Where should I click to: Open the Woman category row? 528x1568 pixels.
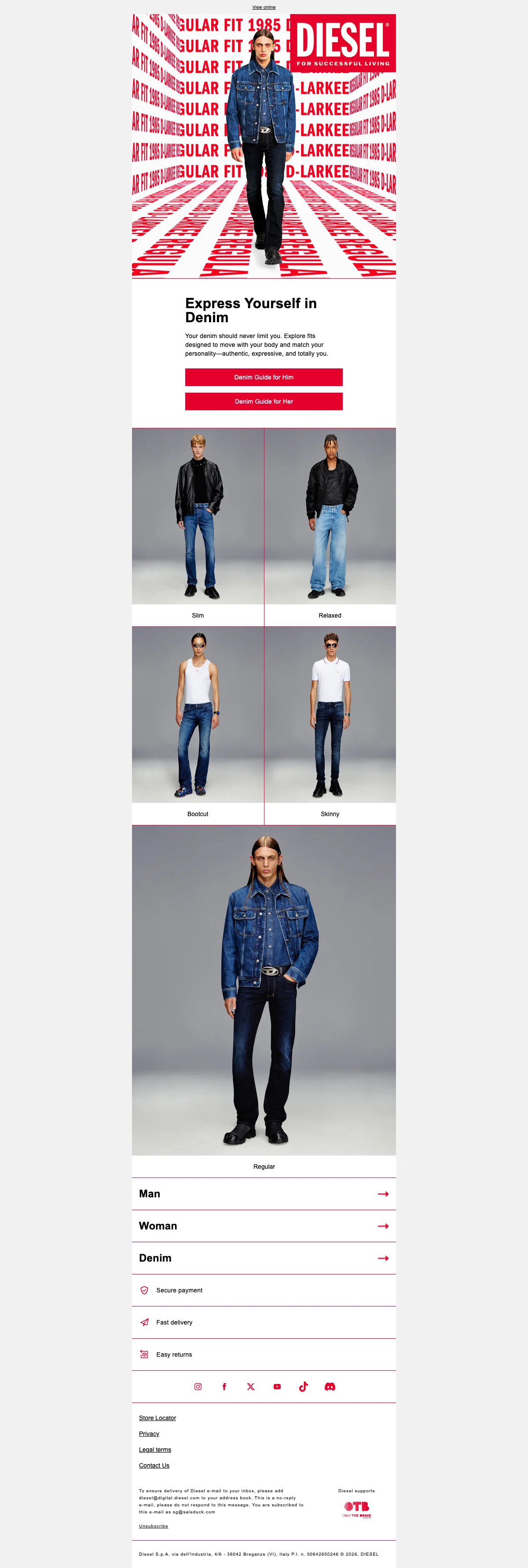264,1226
